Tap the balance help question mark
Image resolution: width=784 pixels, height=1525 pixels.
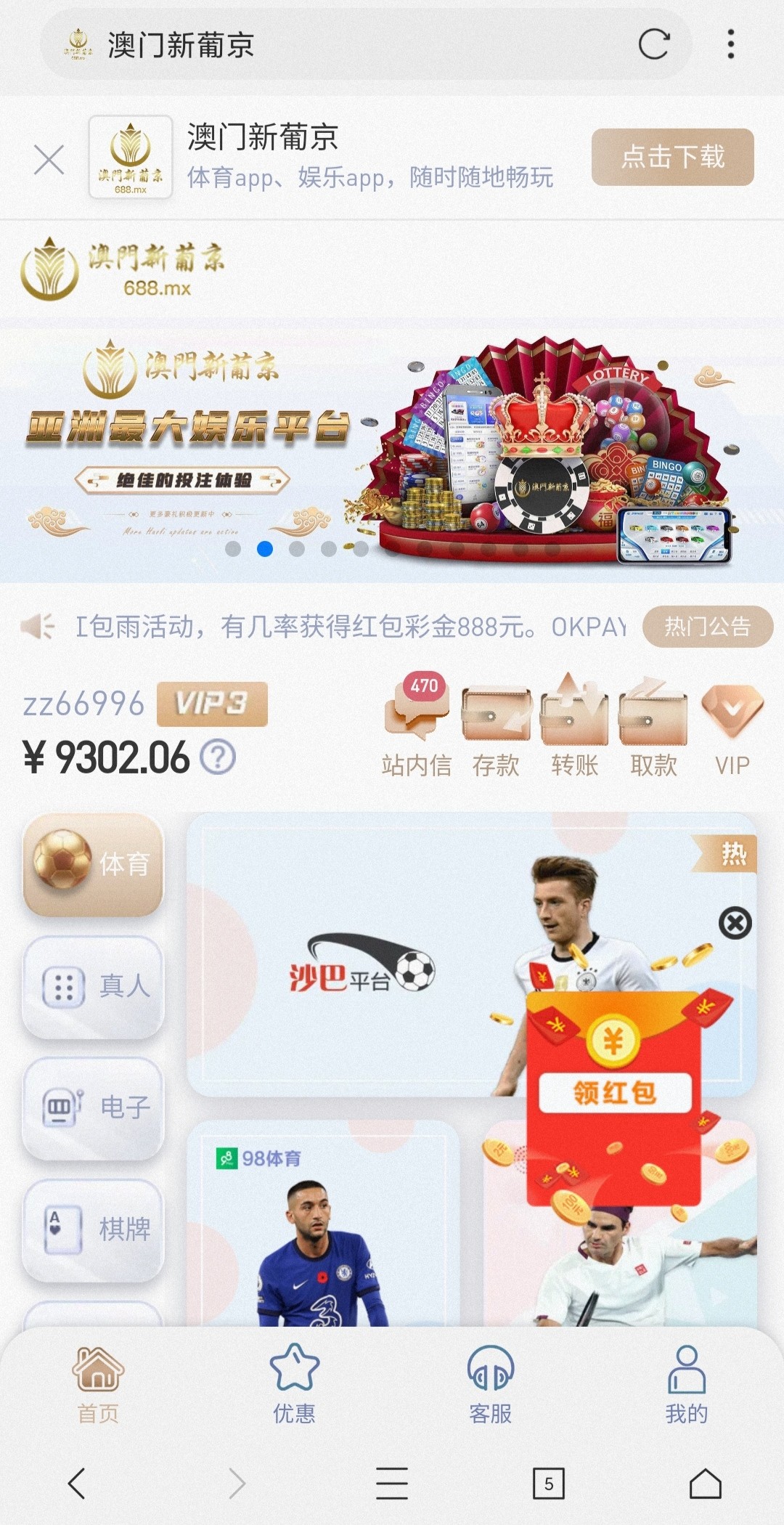click(218, 757)
